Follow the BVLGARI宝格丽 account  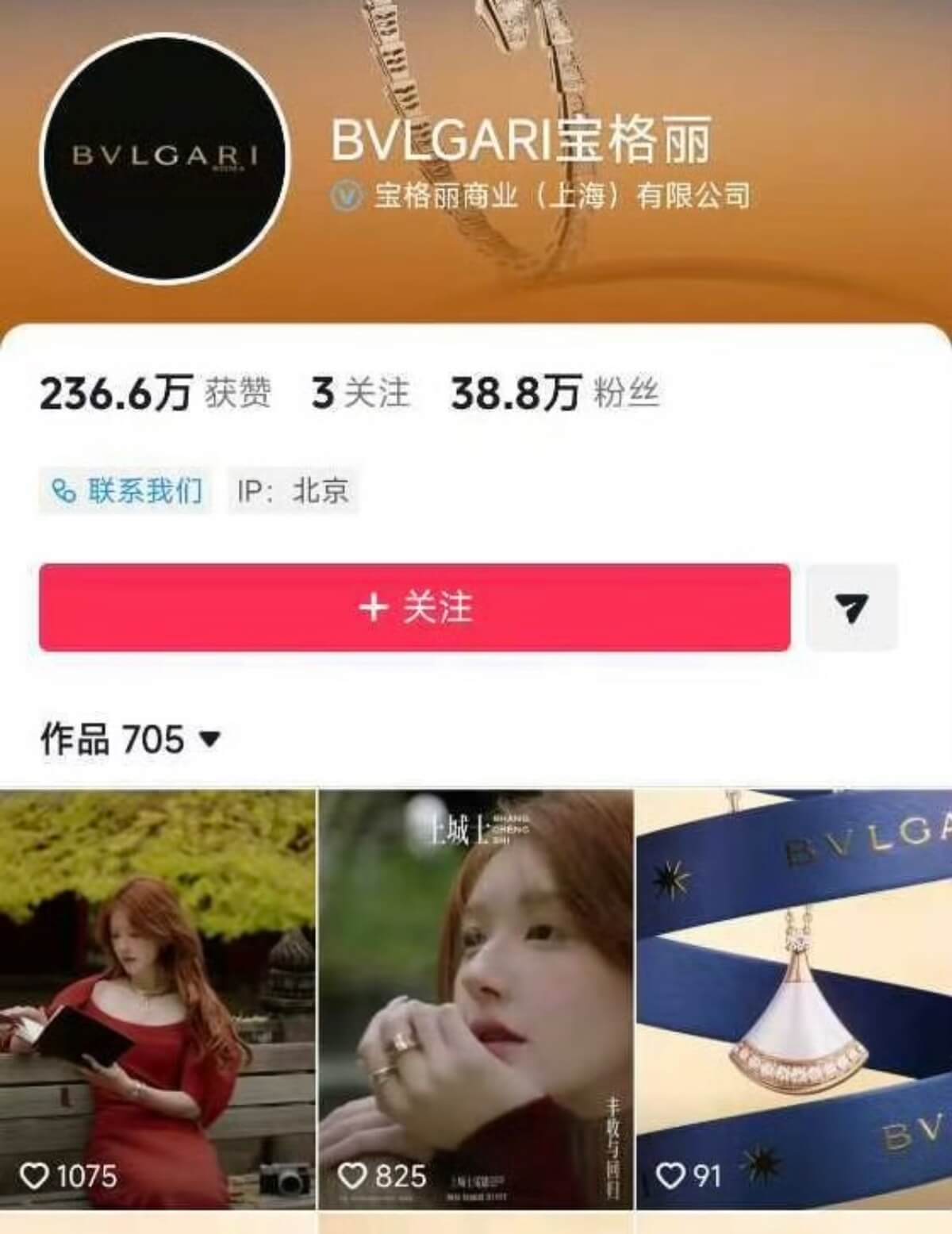tap(414, 608)
